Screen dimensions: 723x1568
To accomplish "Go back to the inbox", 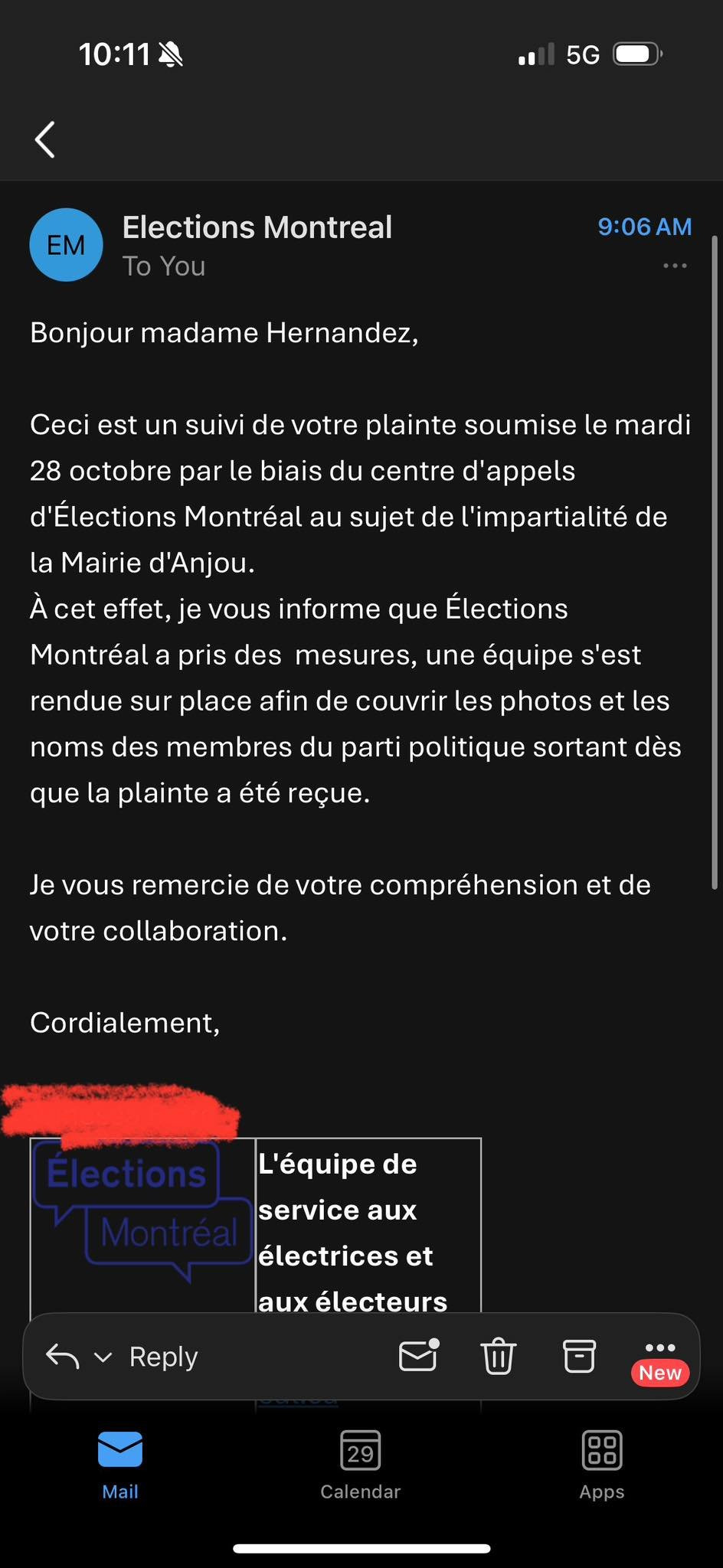I will tap(46, 139).
